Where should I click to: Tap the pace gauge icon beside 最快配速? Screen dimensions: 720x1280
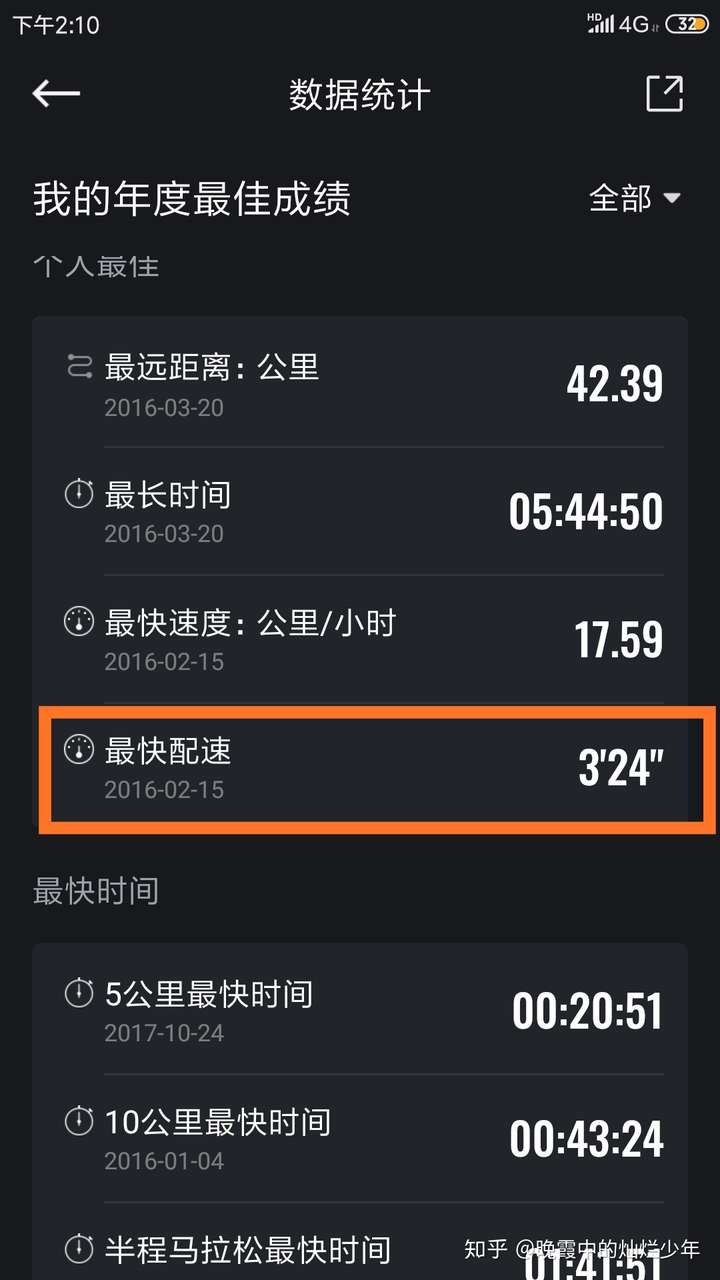78,750
